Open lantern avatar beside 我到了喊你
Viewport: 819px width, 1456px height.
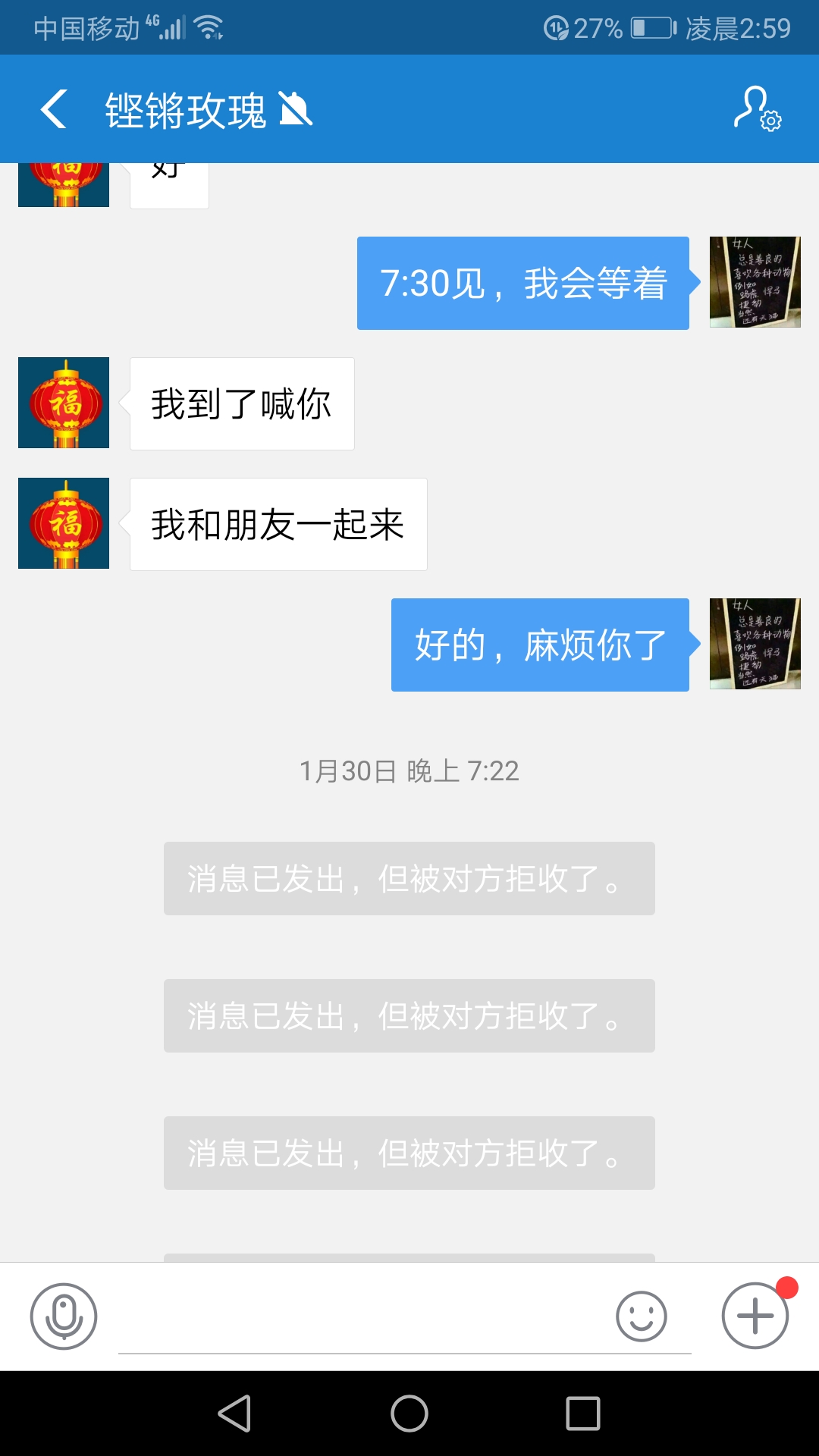pos(64,403)
